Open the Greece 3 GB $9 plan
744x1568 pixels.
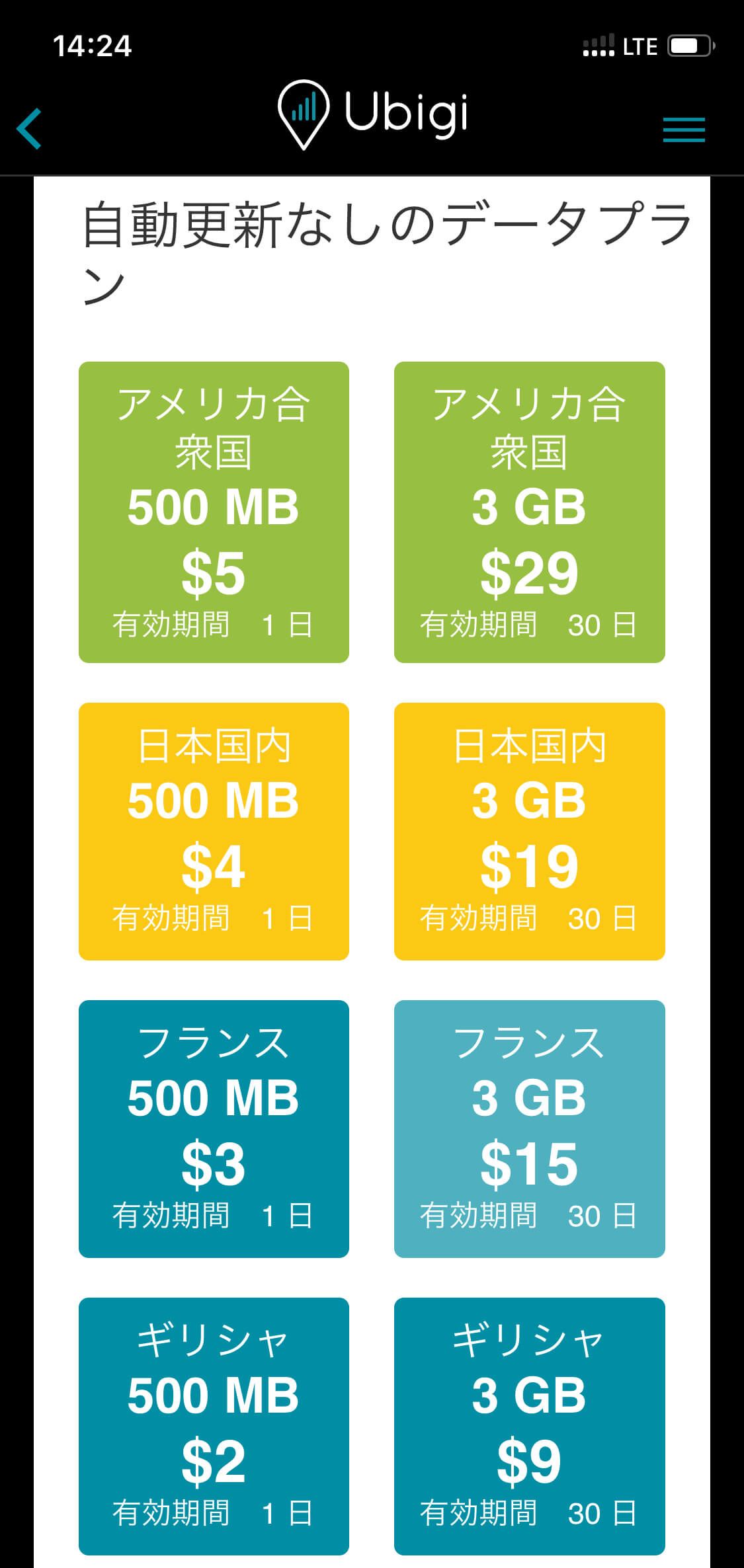pyautogui.click(x=529, y=1426)
